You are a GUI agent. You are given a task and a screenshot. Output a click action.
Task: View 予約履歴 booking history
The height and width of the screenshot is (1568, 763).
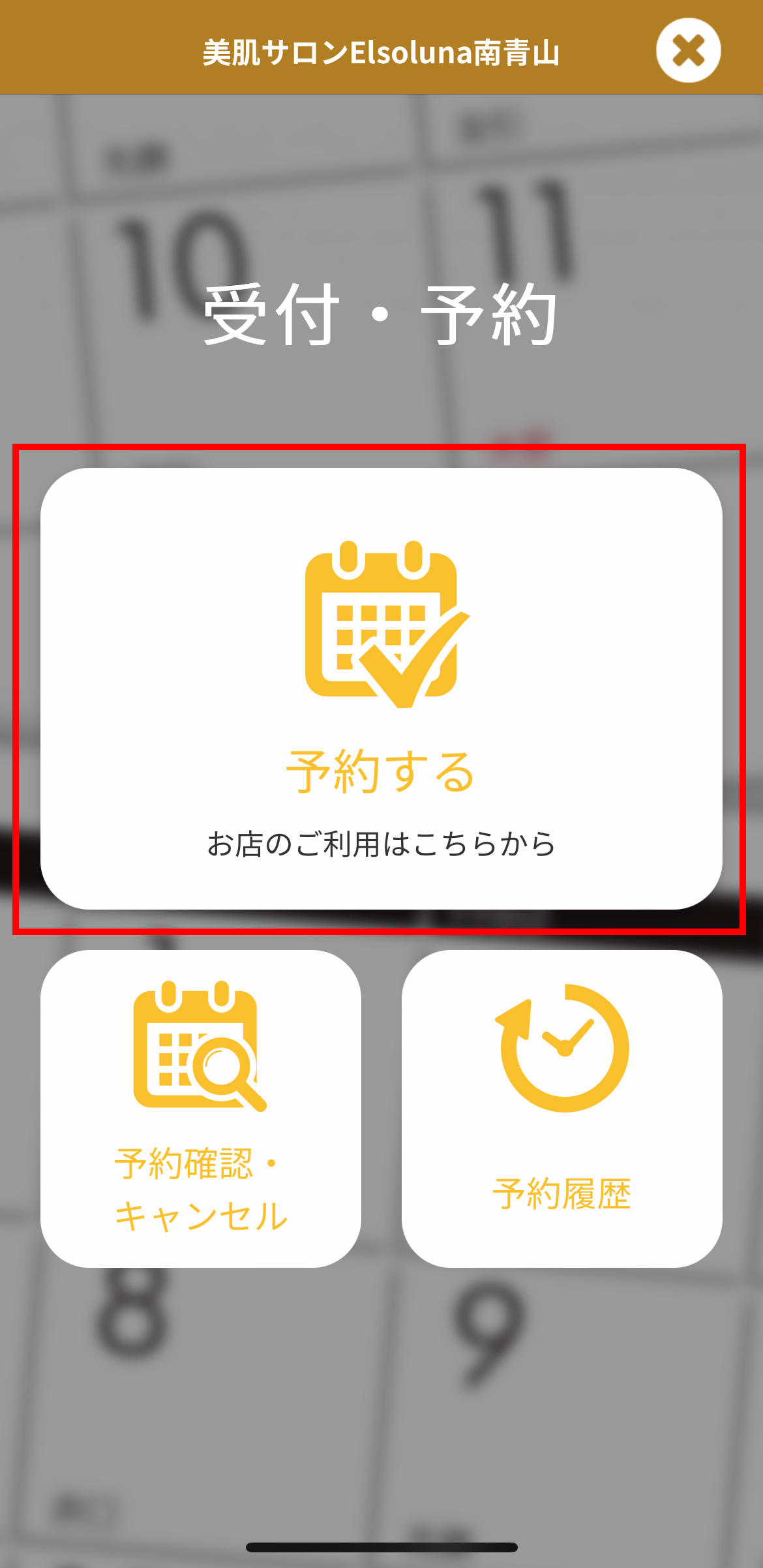pyautogui.click(x=561, y=1109)
